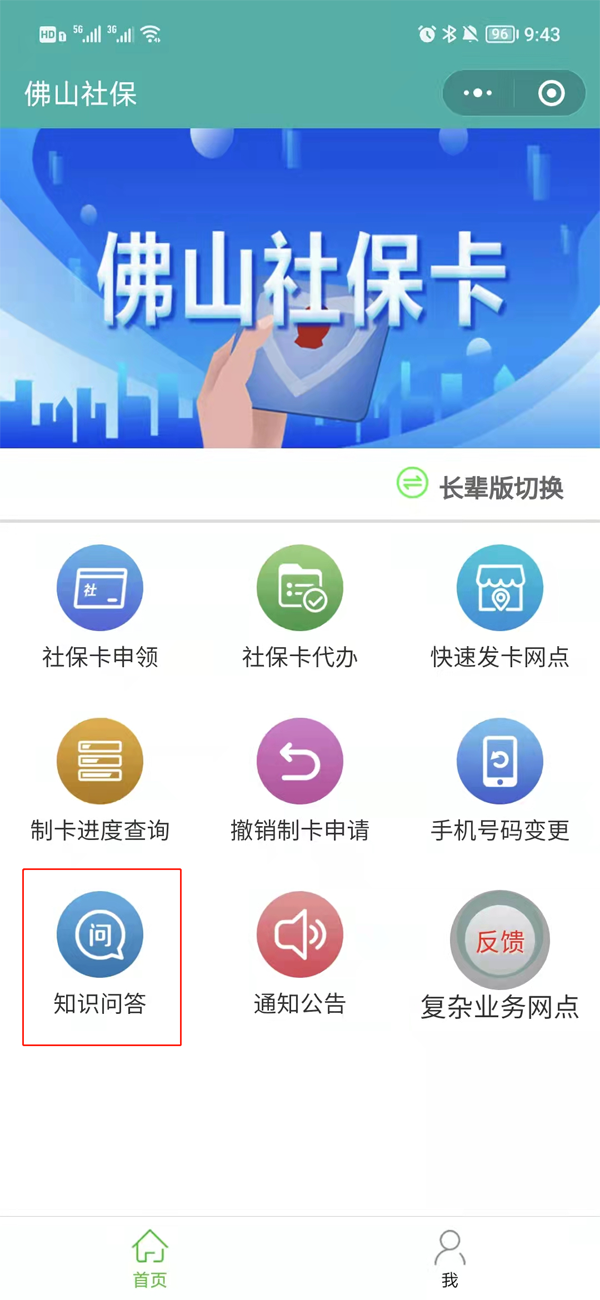Open 社保卡申领
Image resolution: width=600 pixels, height=1300 pixels.
pyautogui.click(x=100, y=610)
